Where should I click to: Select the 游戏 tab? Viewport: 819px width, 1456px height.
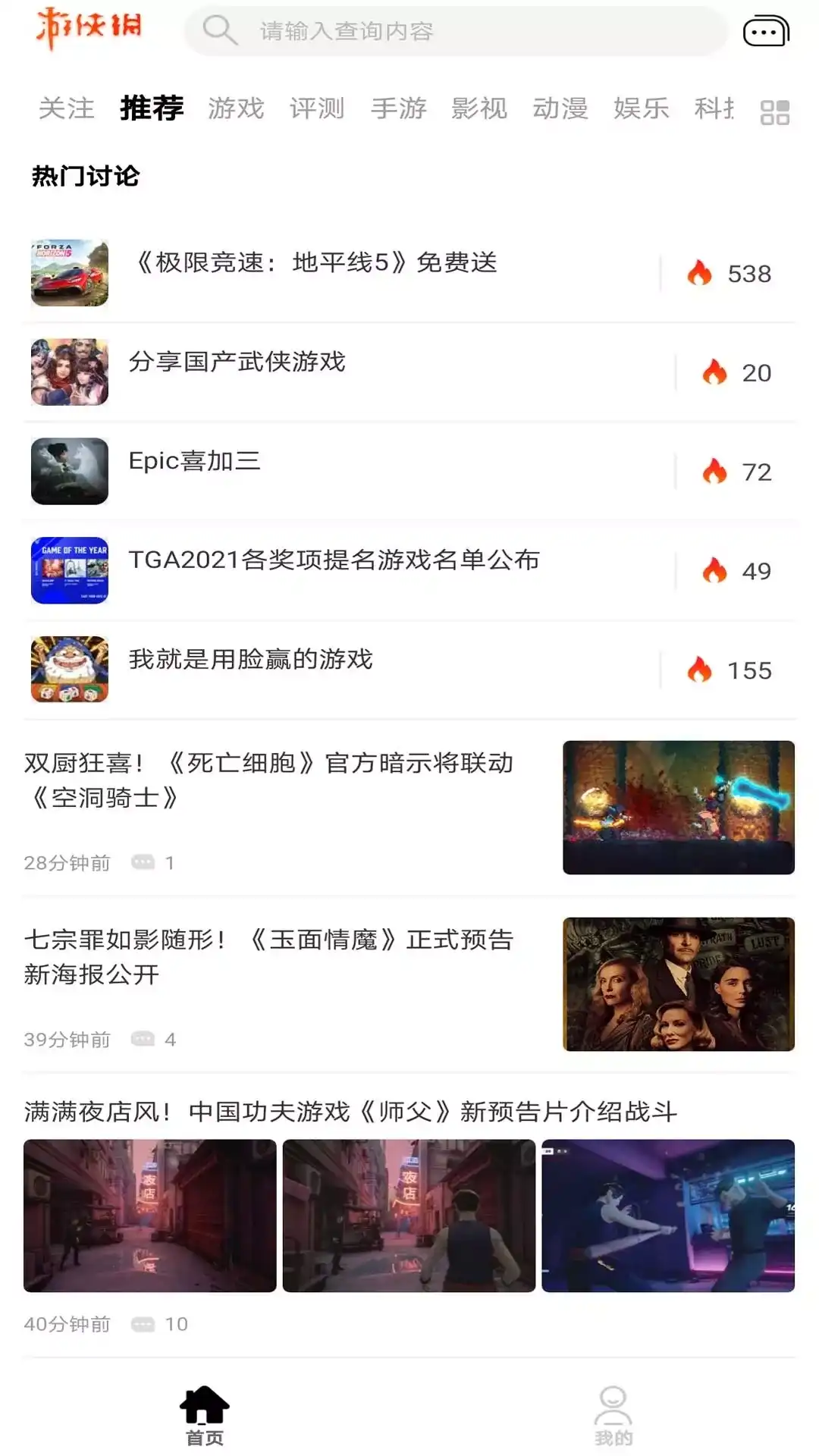pyautogui.click(x=236, y=108)
